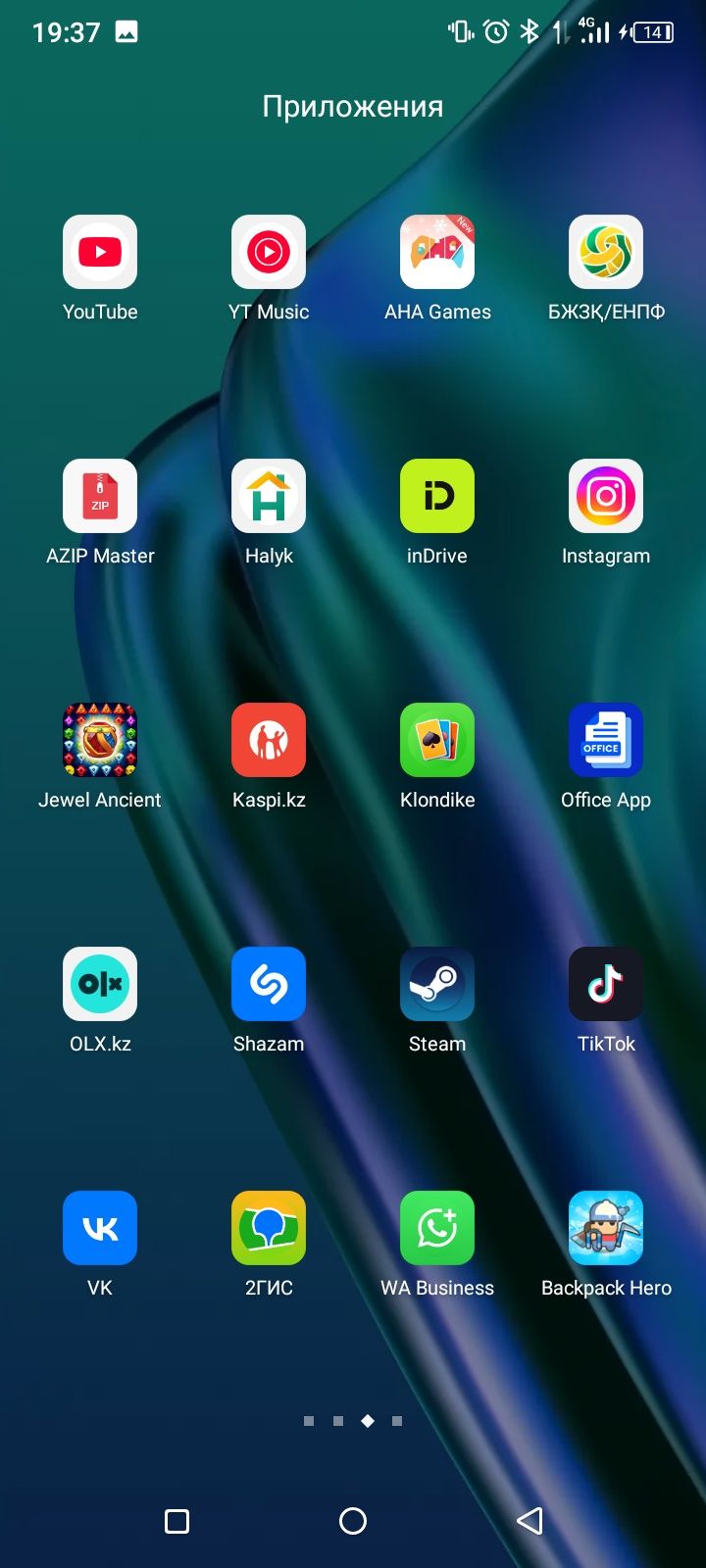Open the Halyk banking app
This screenshot has width=706, height=1568.
(x=269, y=497)
